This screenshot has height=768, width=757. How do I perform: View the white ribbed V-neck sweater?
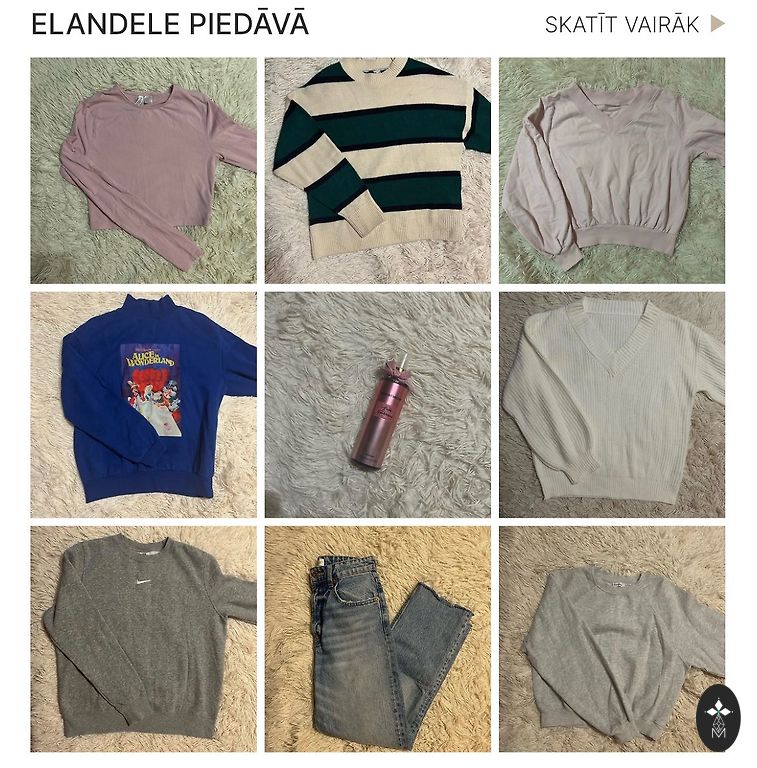pos(611,404)
